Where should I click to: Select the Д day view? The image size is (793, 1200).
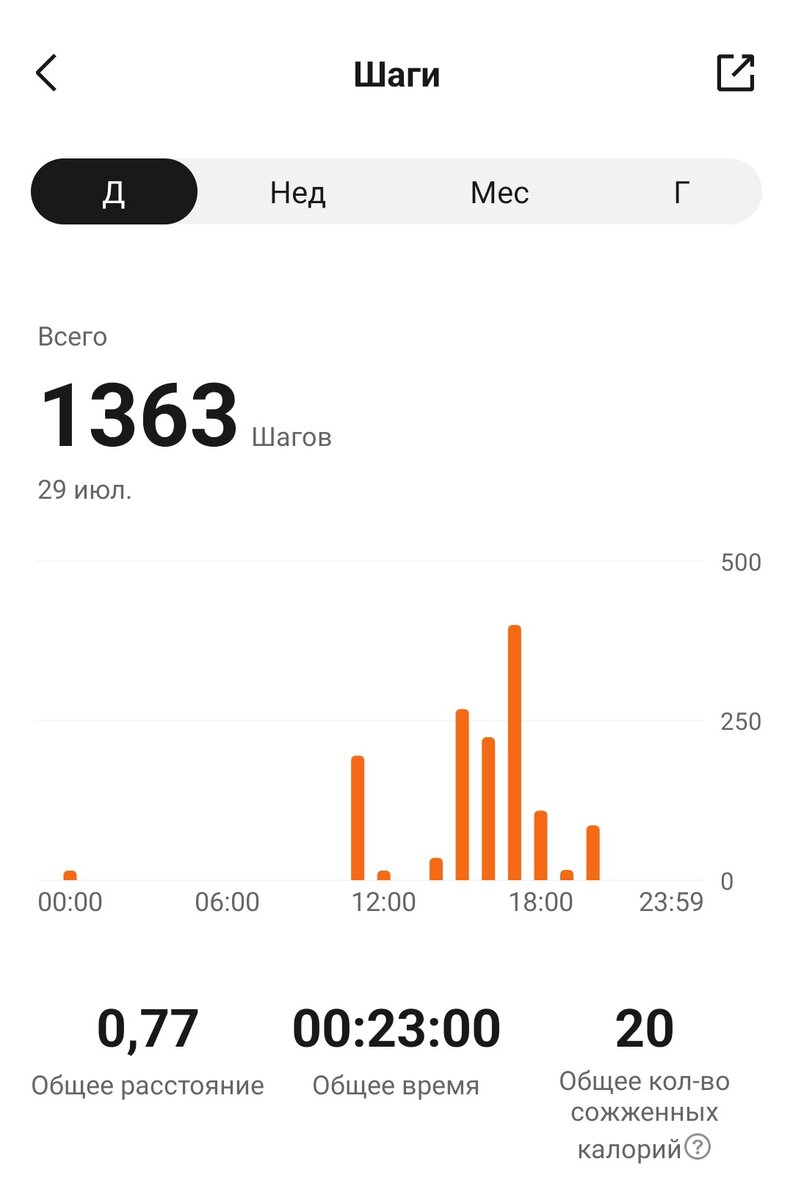[x=114, y=192]
